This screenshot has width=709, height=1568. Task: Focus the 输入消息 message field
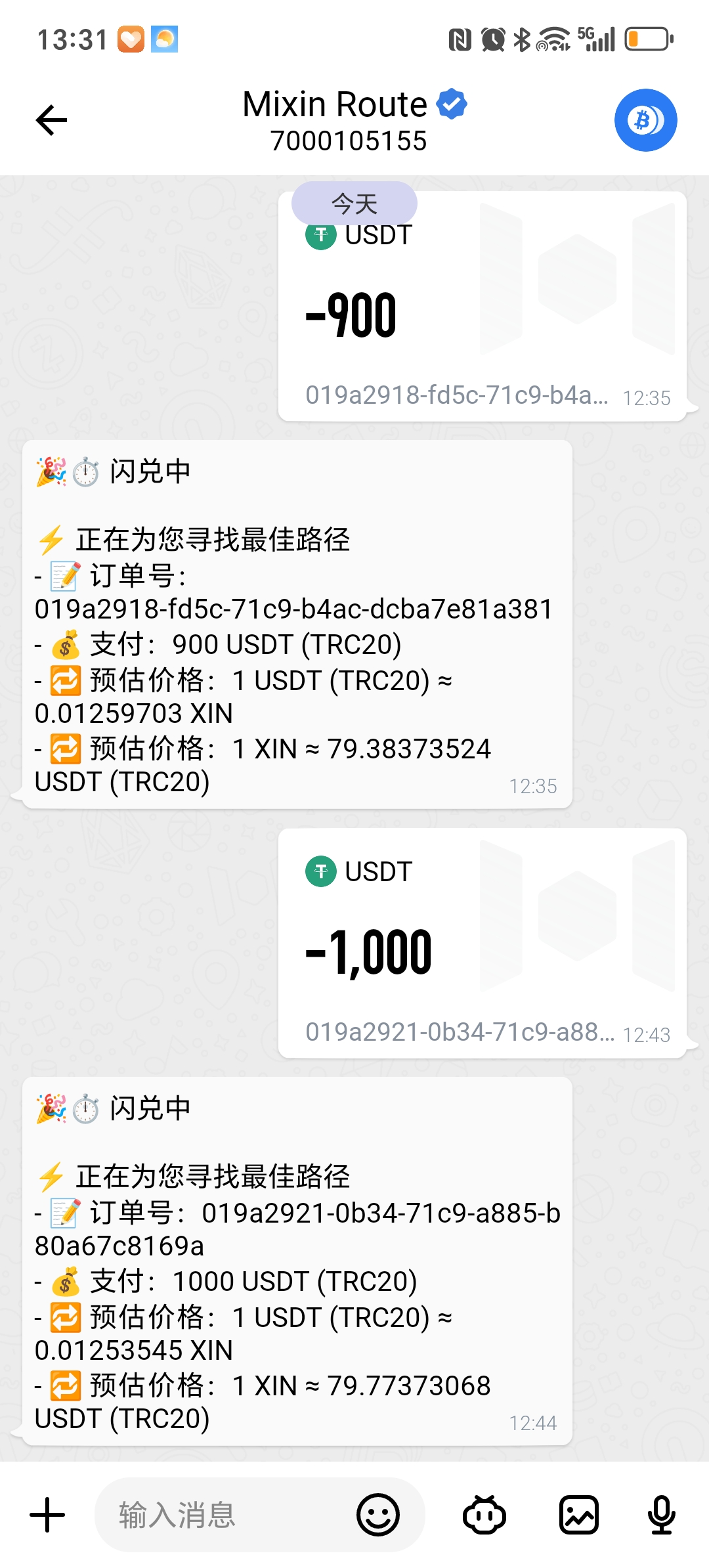(223, 1515)
